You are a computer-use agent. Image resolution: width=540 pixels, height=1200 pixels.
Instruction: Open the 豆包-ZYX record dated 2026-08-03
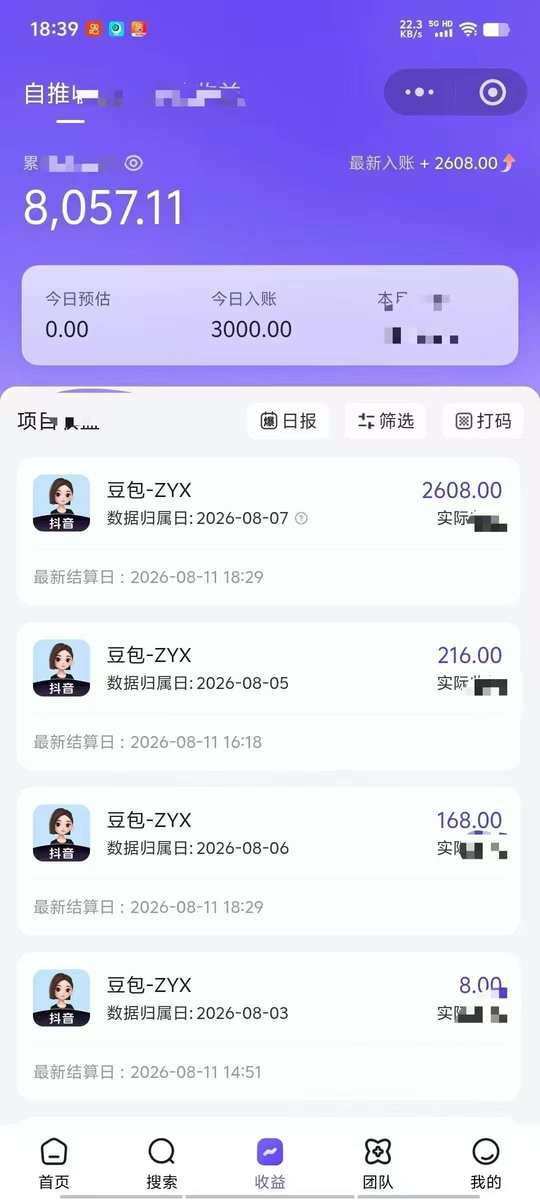coord(269,1026)
